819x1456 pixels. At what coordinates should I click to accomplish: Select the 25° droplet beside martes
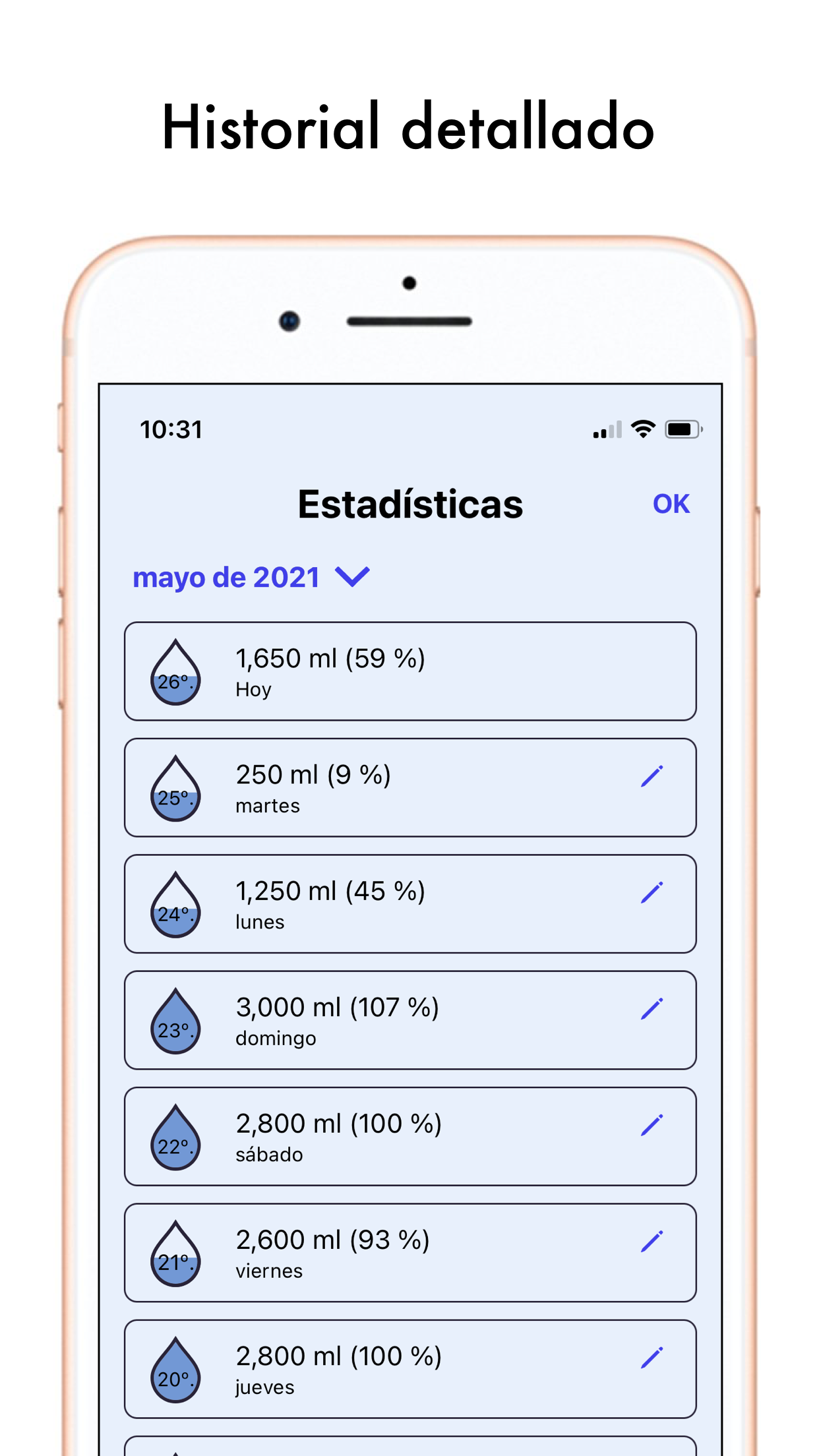(x=175, y=788)
